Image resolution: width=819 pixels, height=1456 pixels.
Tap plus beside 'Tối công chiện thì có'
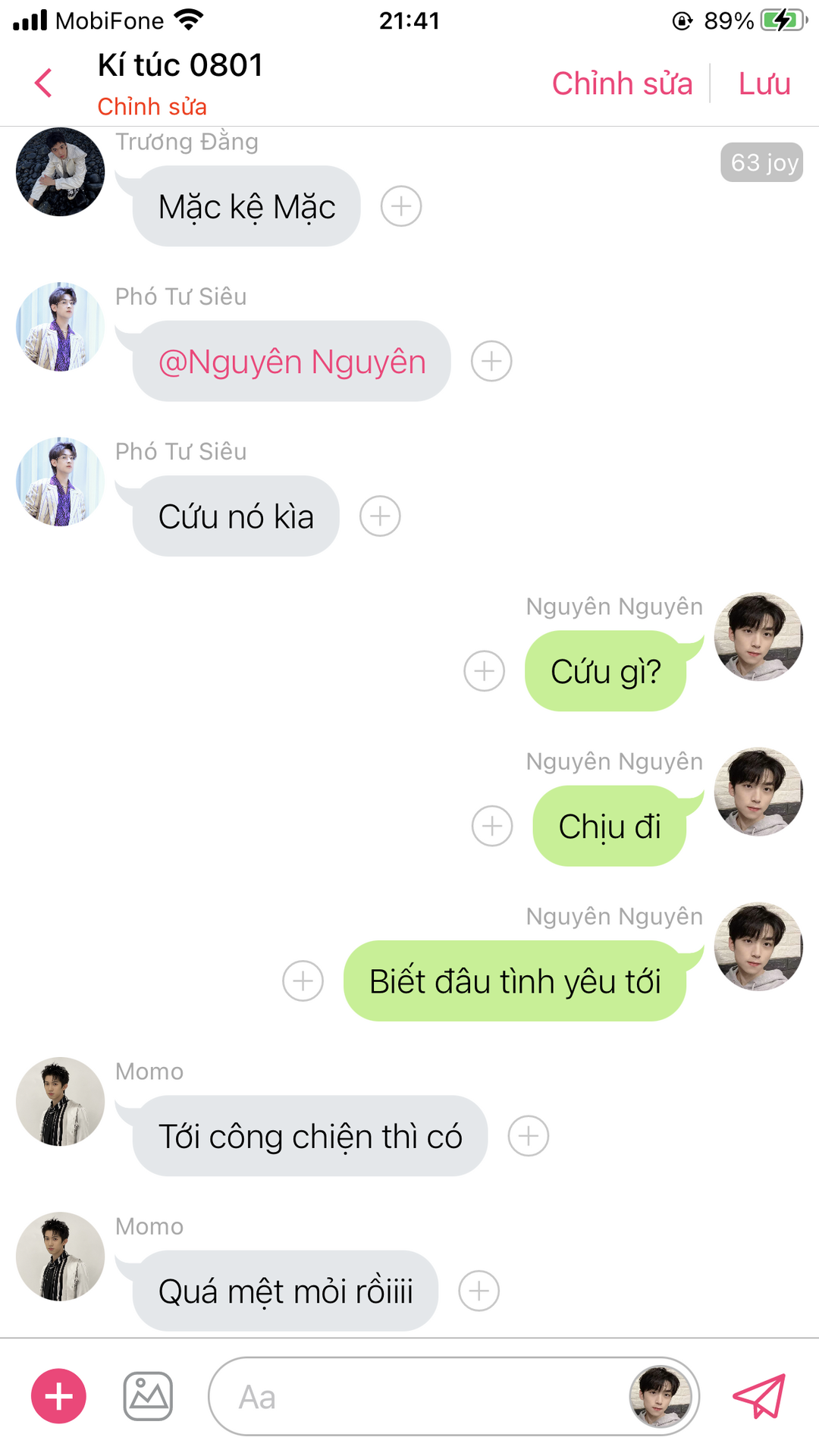[x=529, y=1136]
